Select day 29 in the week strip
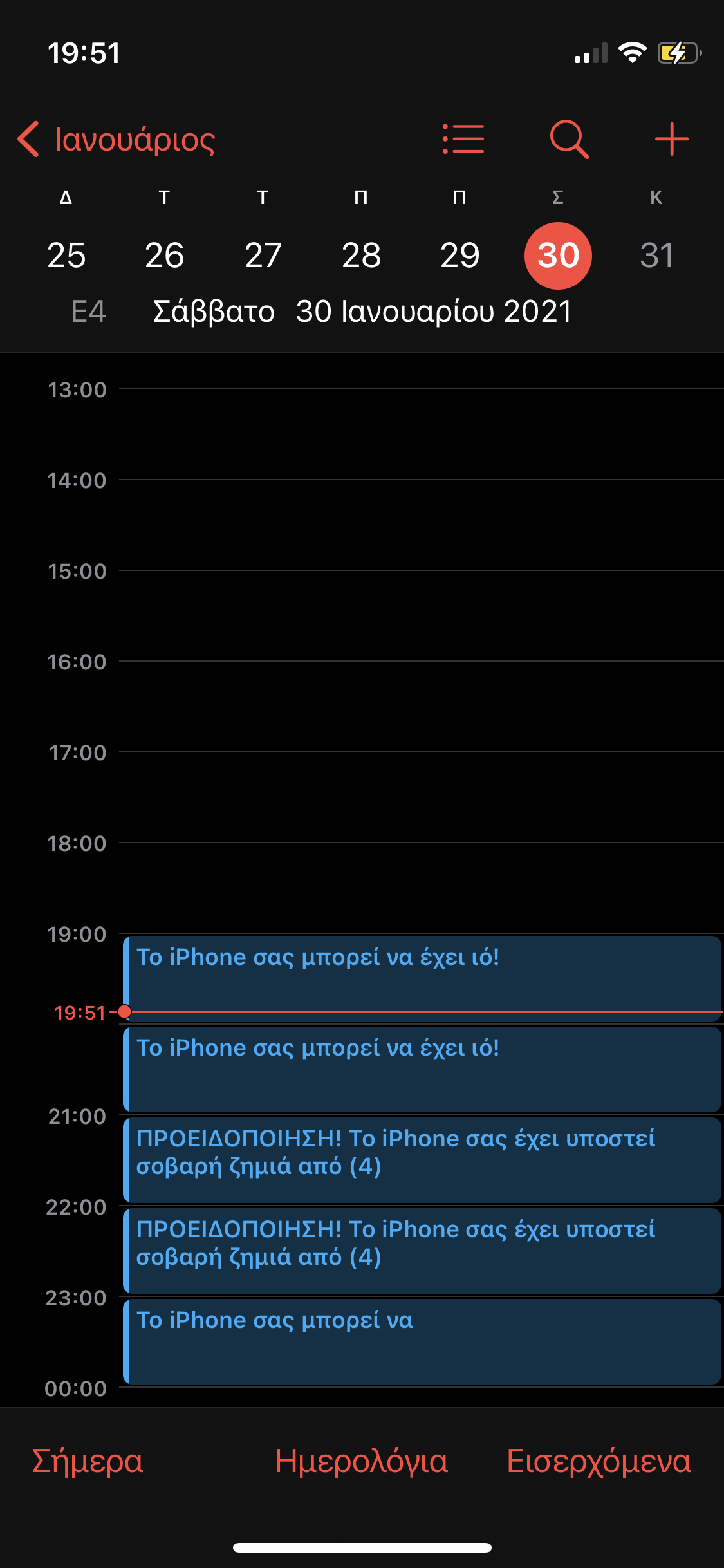The width and height of the screenshot is (724, 1568). click(x=459, y=256)
